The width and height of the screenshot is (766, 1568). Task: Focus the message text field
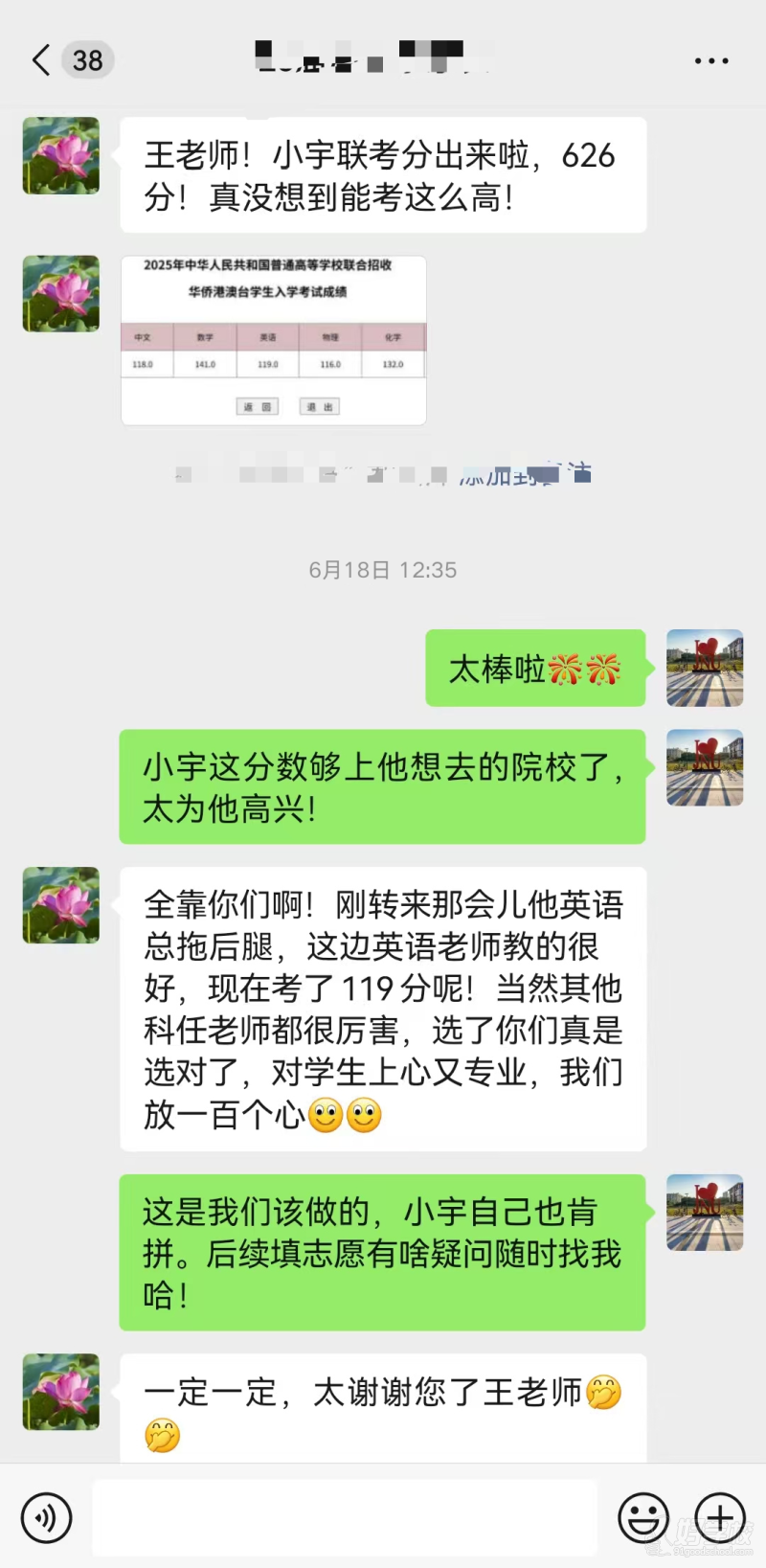pyautogui.click(x=345, y=1517)
